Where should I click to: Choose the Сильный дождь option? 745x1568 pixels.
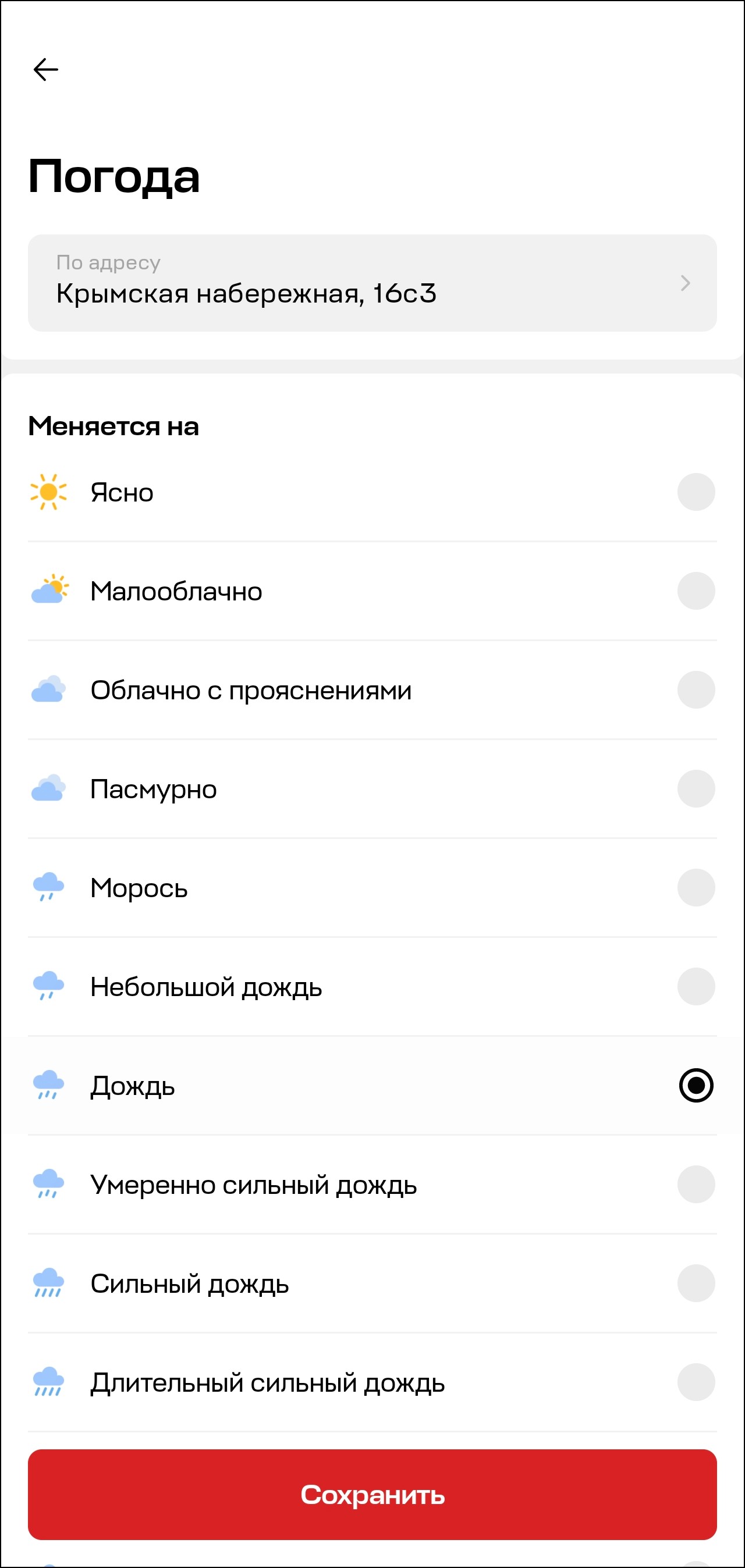372,1283
